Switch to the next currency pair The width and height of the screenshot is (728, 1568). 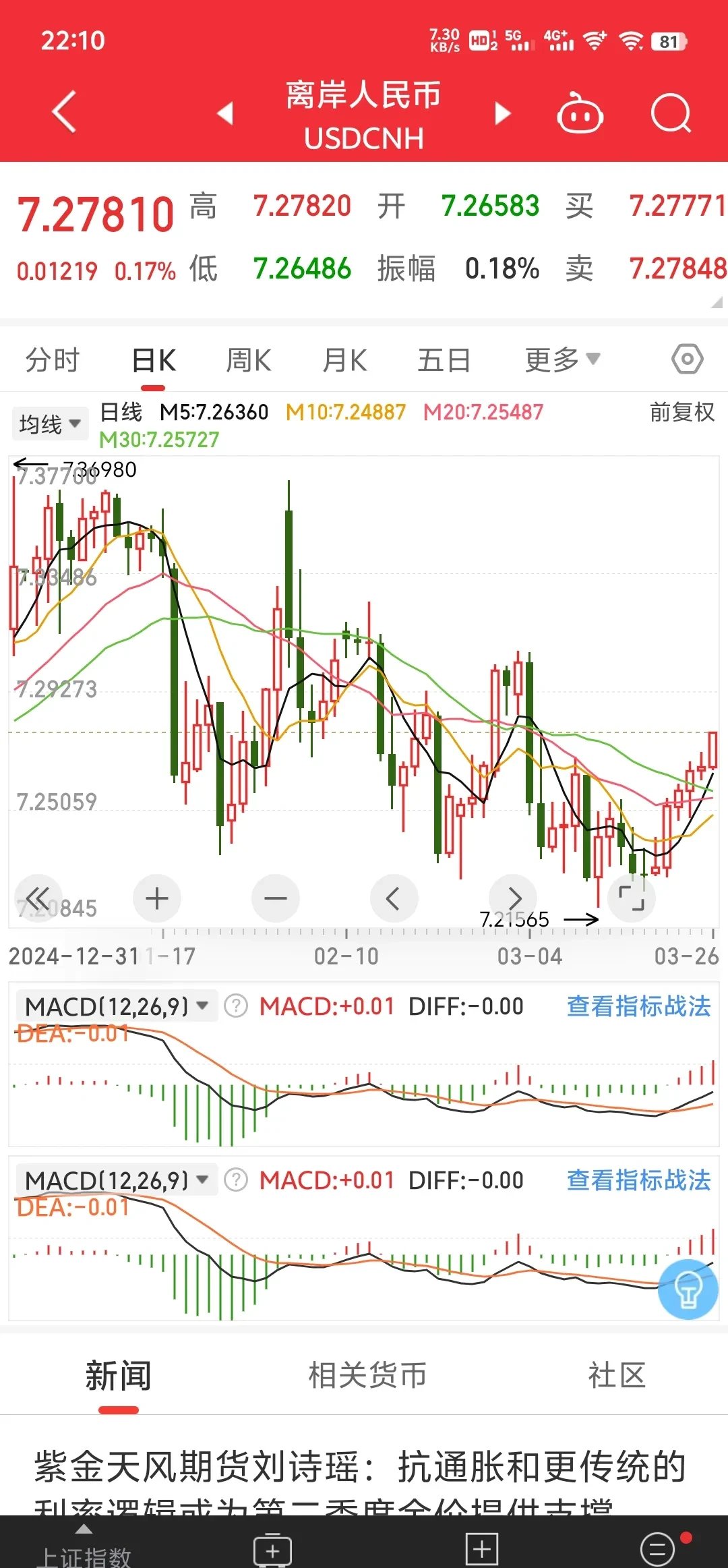[x=502, y=113]
